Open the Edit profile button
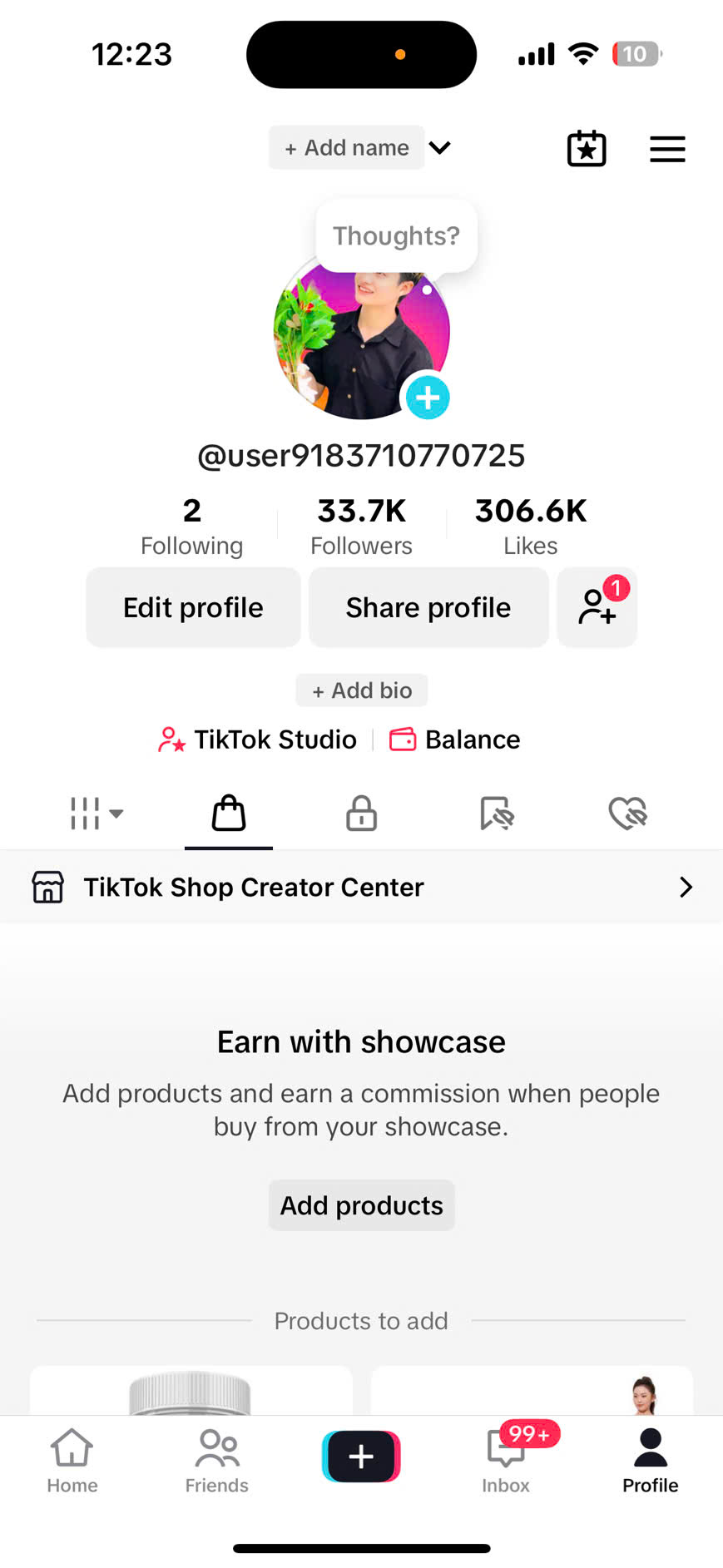 click(x=193, y=608)
